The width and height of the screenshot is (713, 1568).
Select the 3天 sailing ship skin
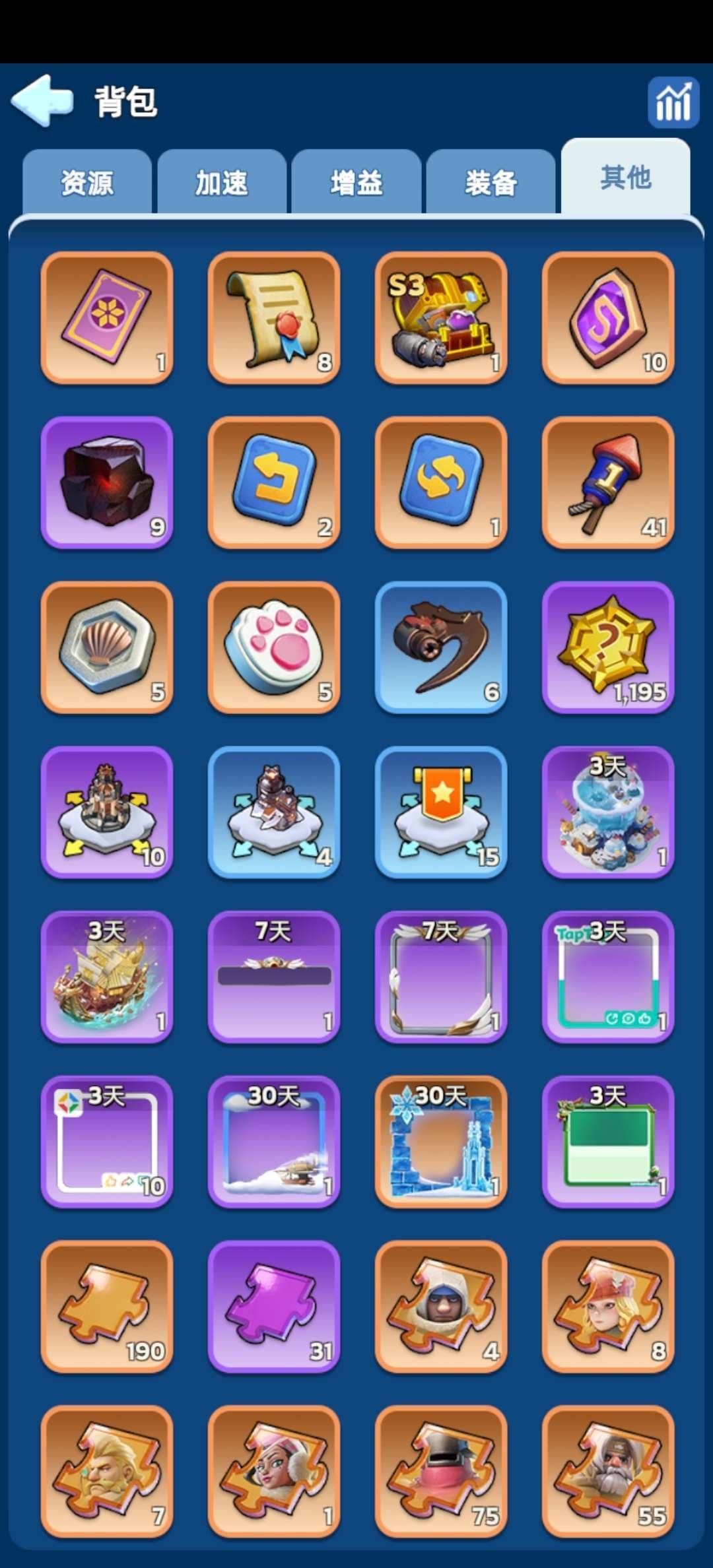click(x=107, y=977)
